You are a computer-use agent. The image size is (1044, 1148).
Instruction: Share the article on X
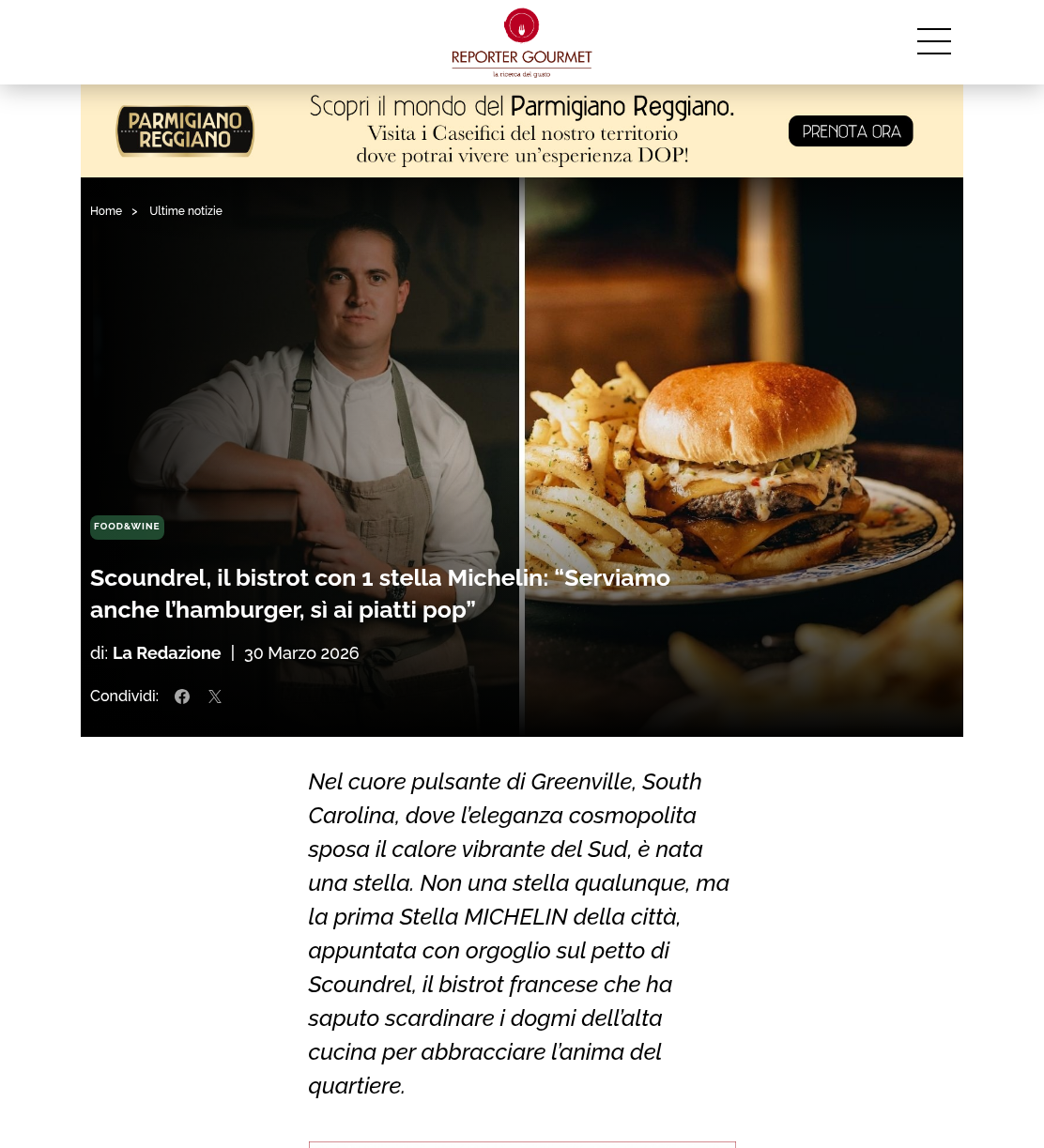(x=215, y=696)
